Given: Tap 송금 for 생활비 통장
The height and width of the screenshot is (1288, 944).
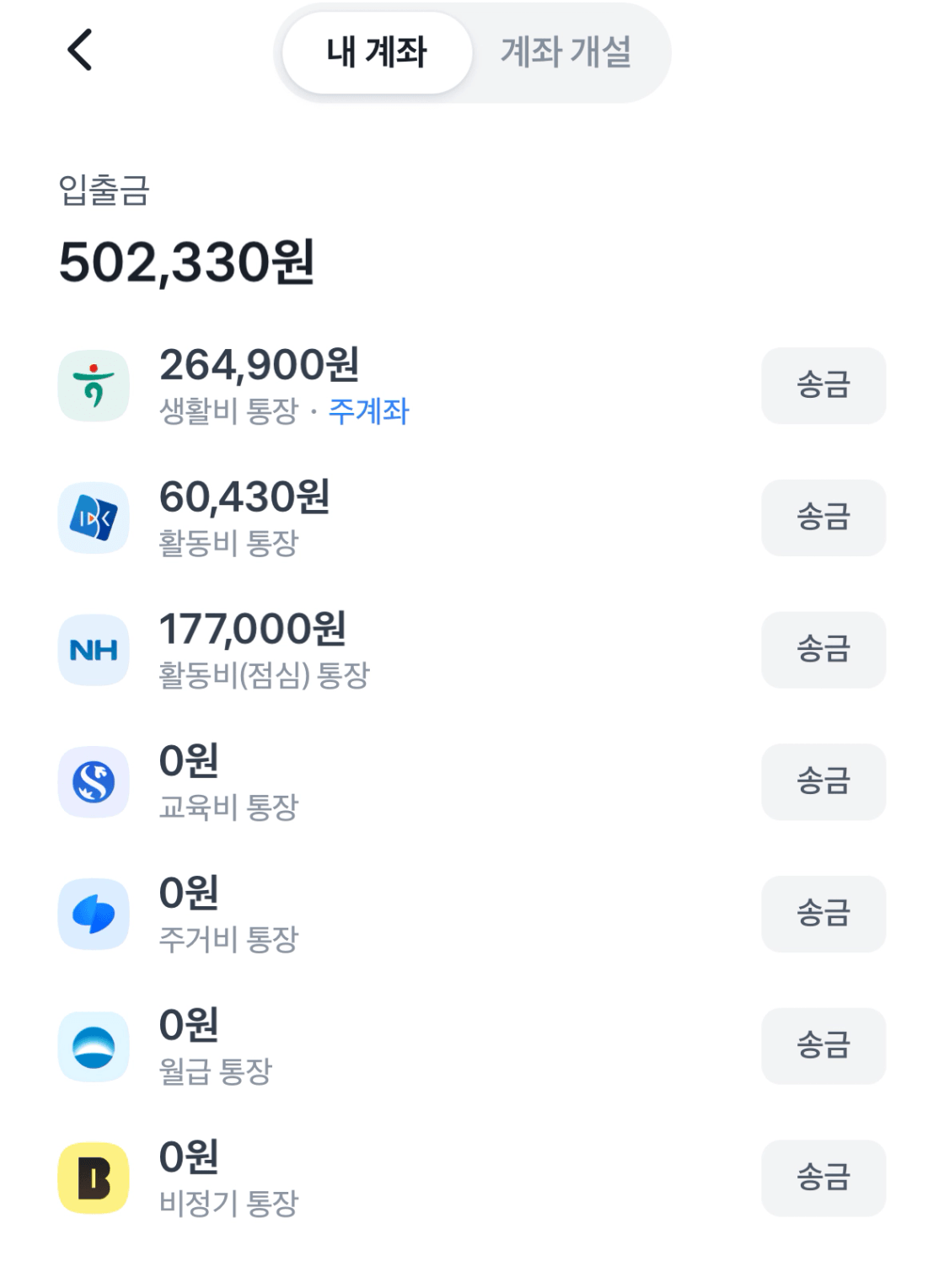Looking at the screenshot, I should [823, 385].
